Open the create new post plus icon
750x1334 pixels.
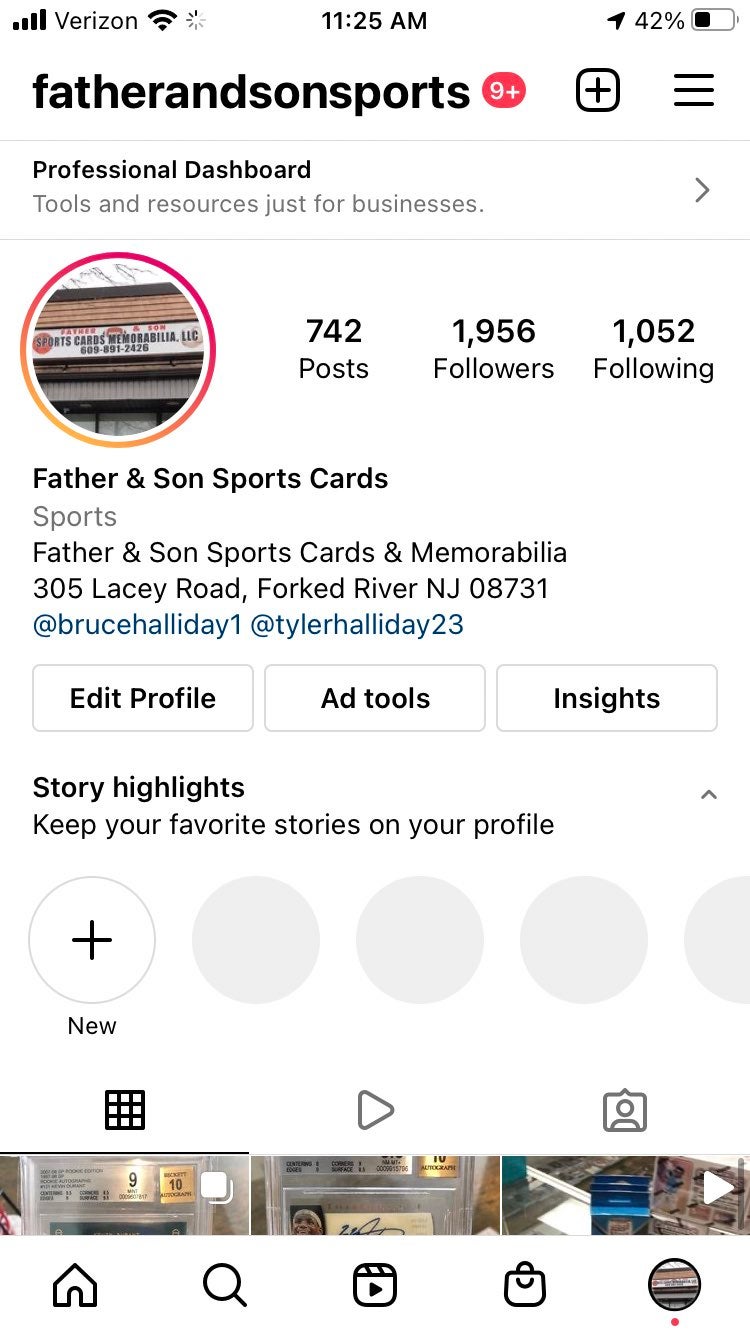[x=598, y=91]
